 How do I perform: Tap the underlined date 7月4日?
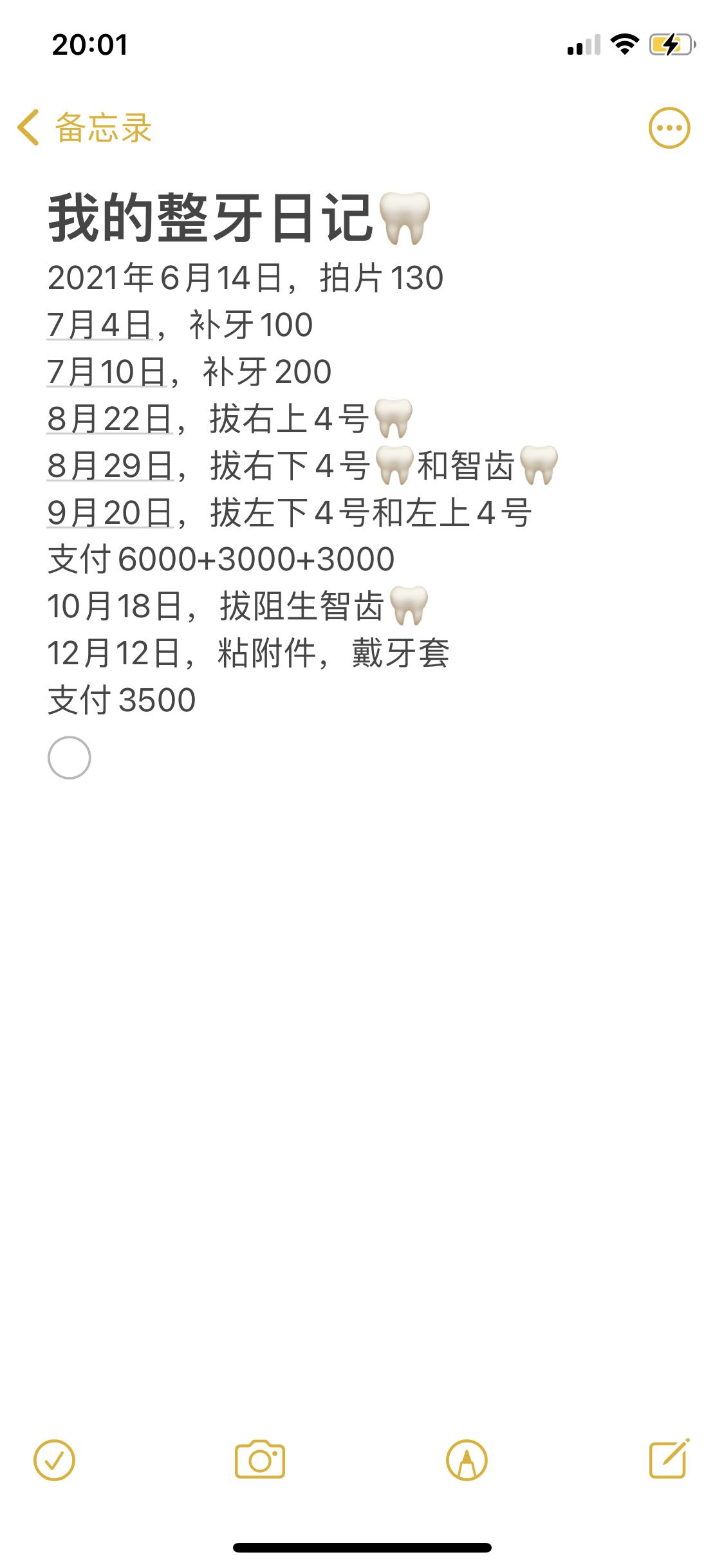(100, 324)
